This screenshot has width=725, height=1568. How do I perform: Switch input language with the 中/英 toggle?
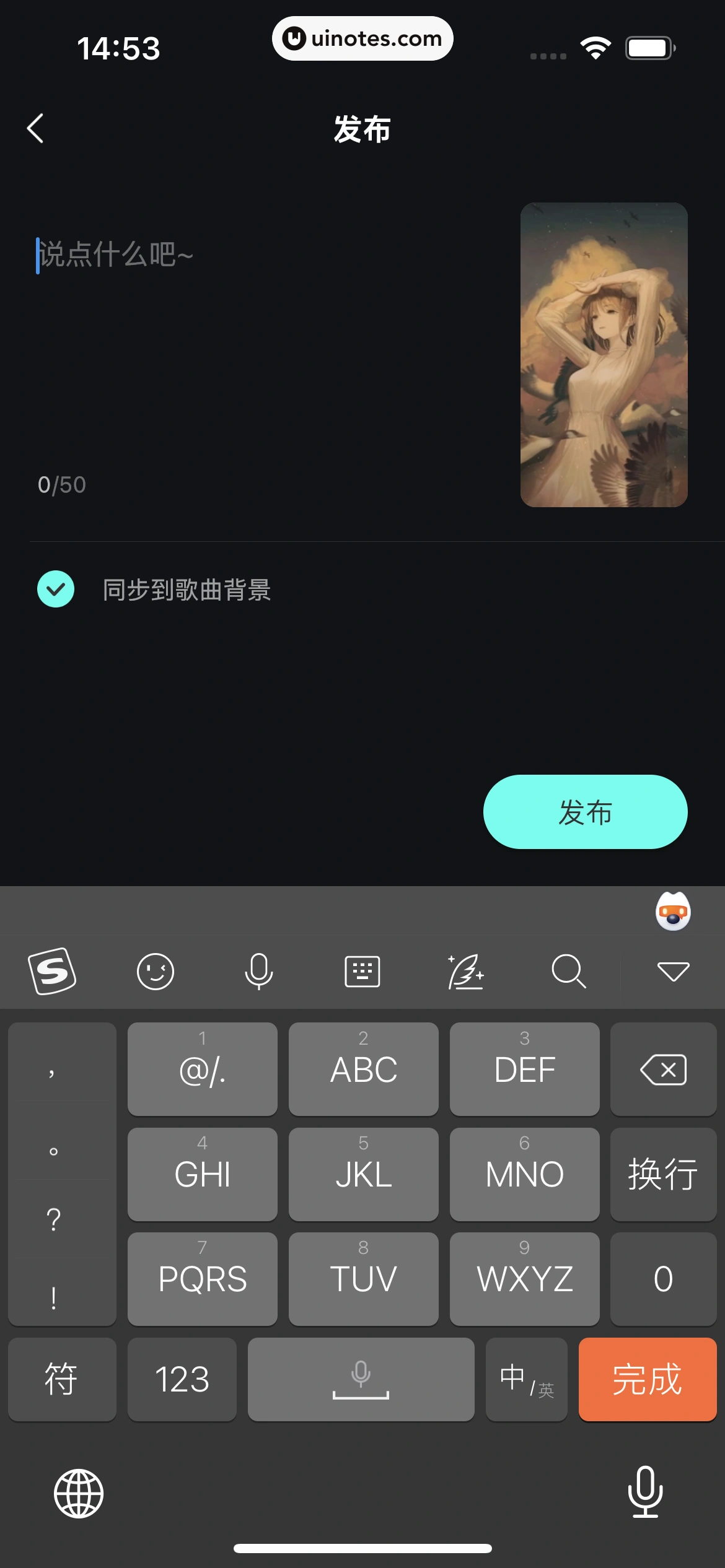click(526, 1379)
